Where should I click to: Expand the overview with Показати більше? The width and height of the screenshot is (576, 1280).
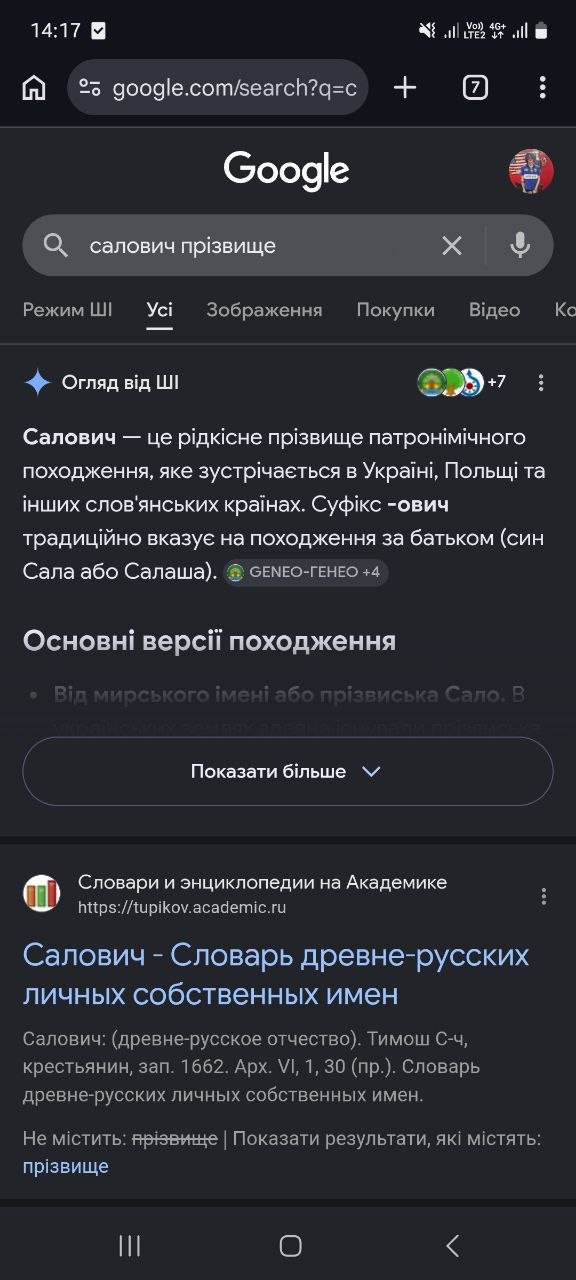(288, 771)
